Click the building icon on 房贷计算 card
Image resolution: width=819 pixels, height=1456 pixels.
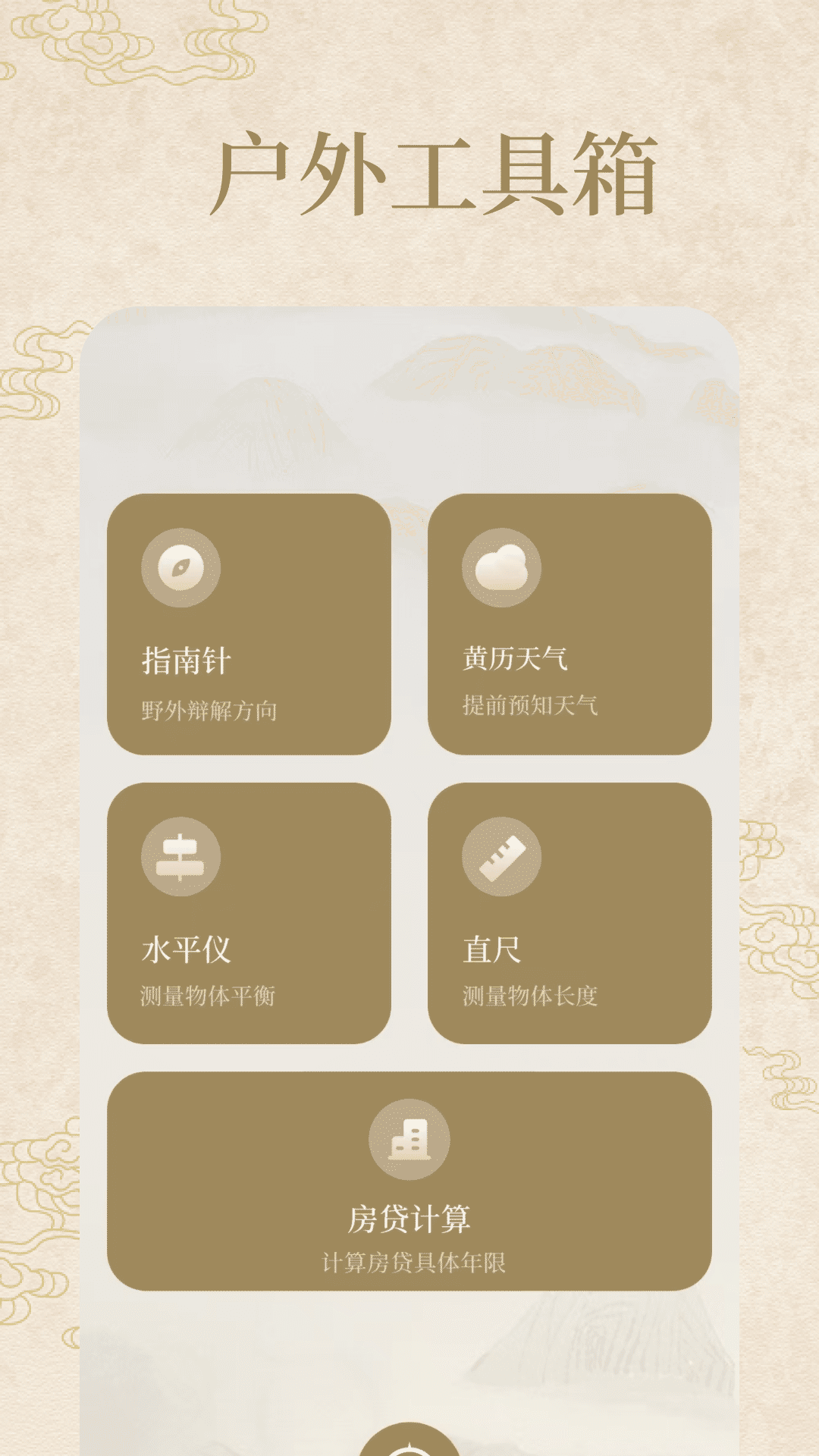[x=409, y=1137]
